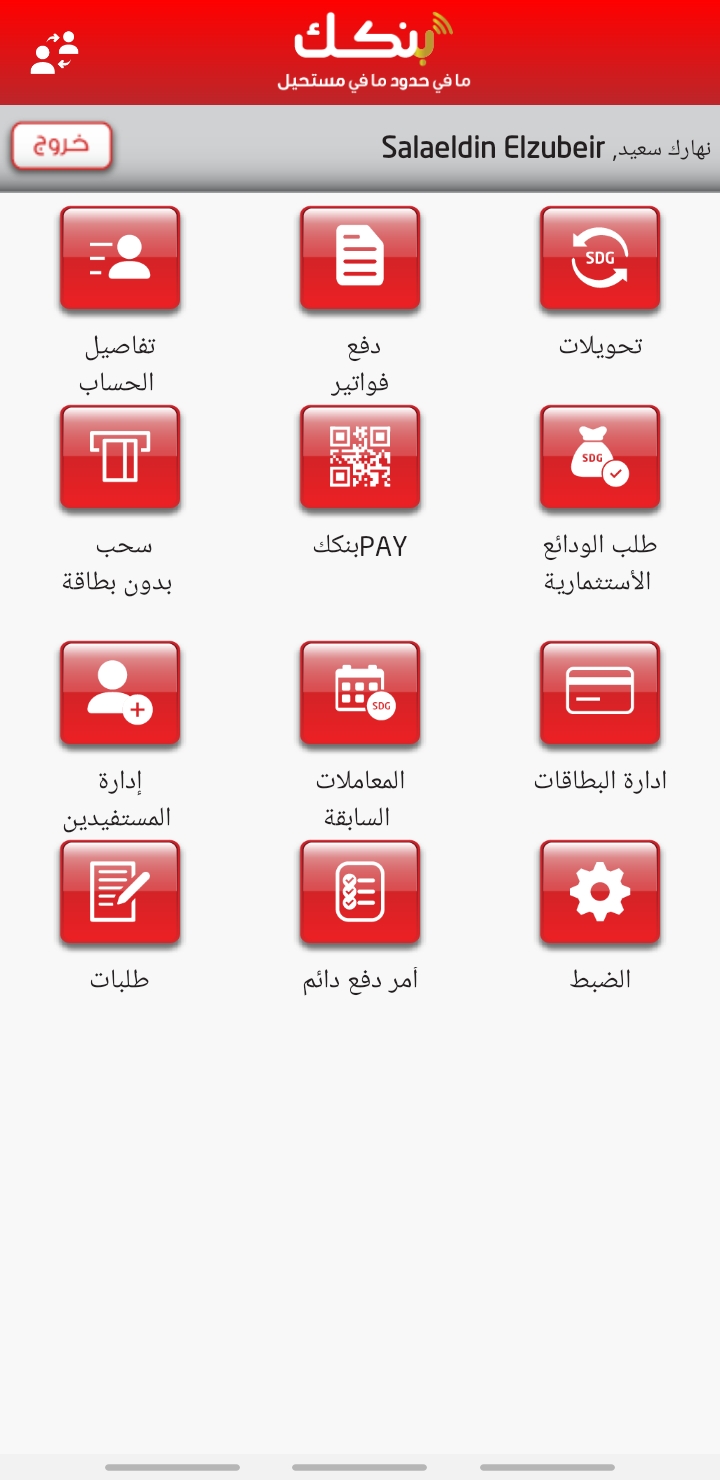720x1480 pixels.
Task: View تفاصيل الحساب account details
Action: pyautogui.click(x=120, y=258)
